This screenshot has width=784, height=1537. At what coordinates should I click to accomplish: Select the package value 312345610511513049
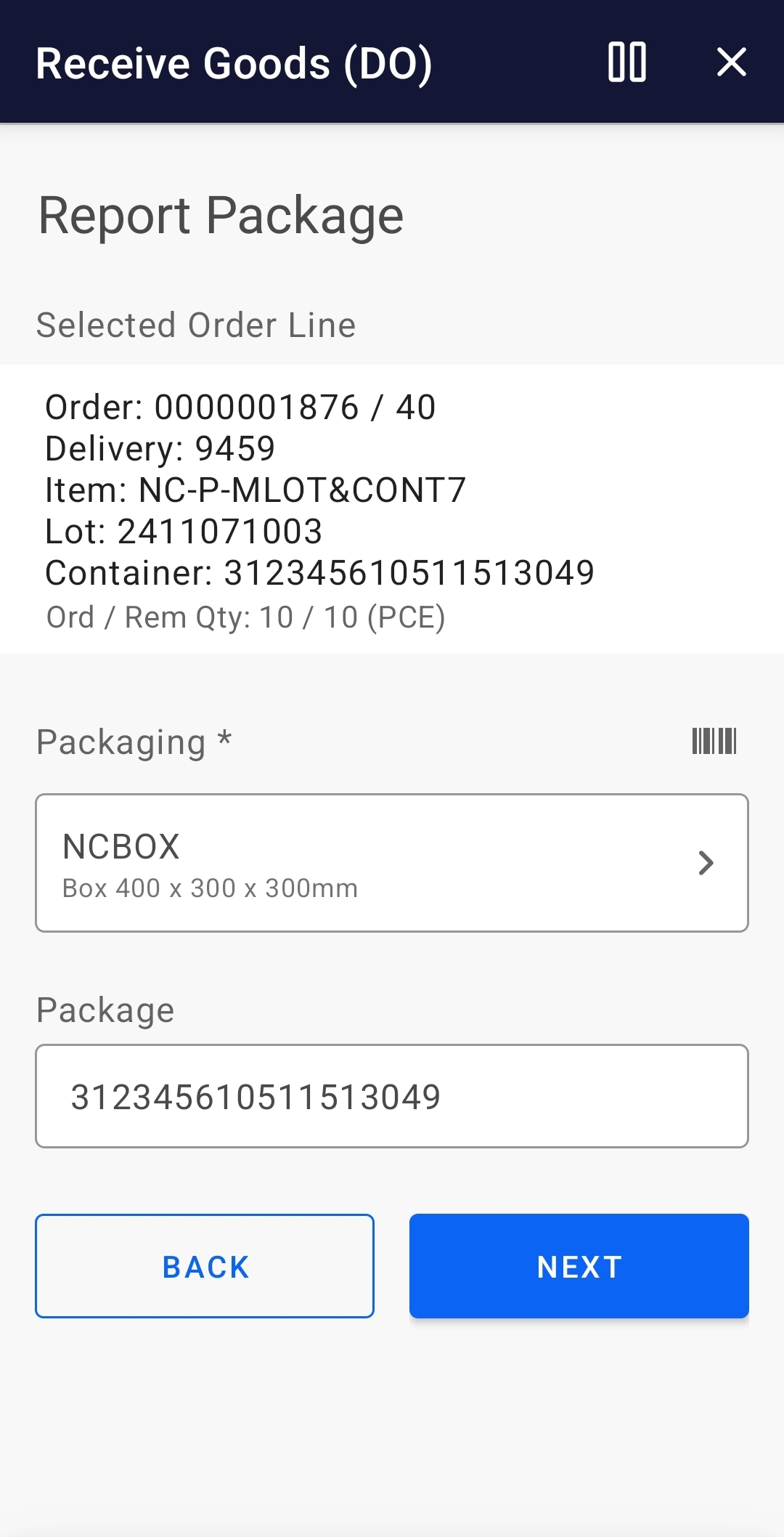click(256, 1095)
